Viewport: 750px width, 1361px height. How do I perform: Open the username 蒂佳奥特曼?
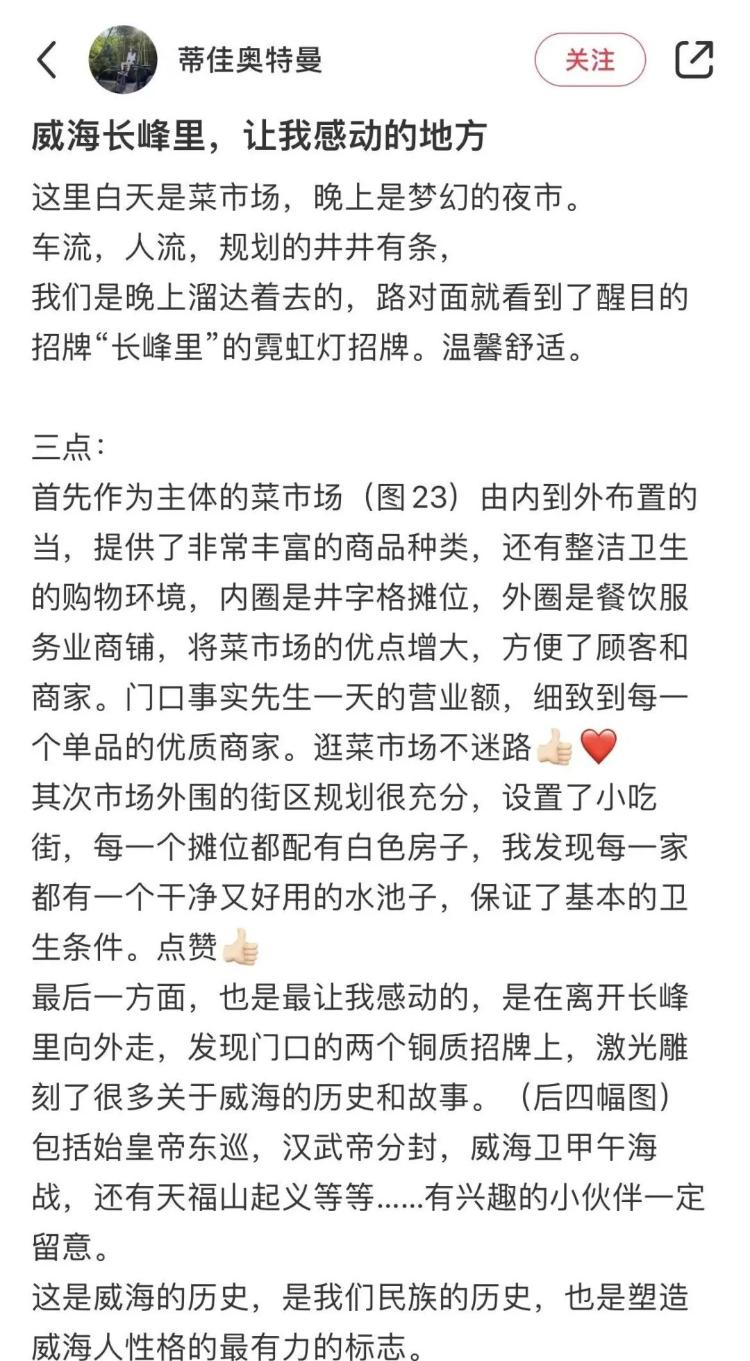(x=250, y=60)
